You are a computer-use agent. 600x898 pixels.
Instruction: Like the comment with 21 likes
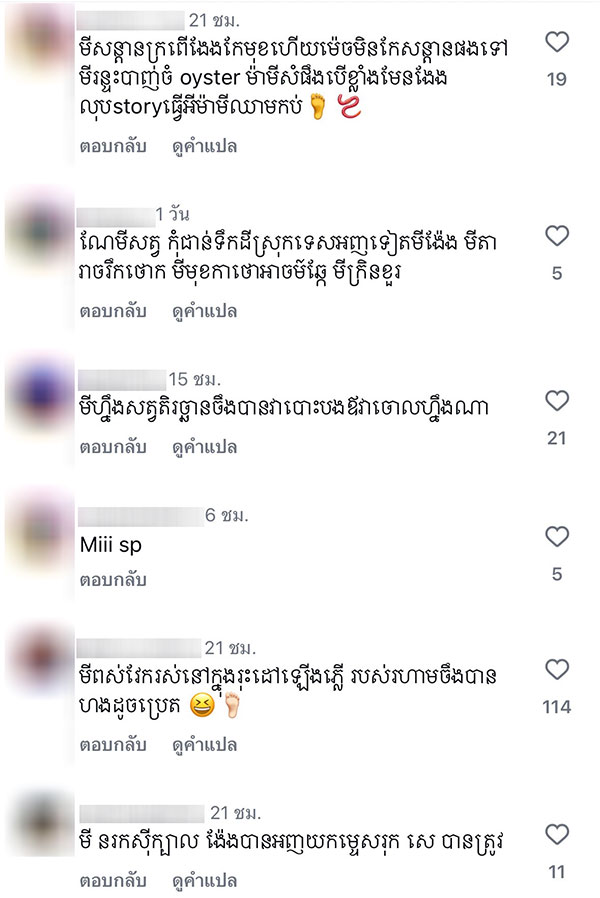coord(557,402)
